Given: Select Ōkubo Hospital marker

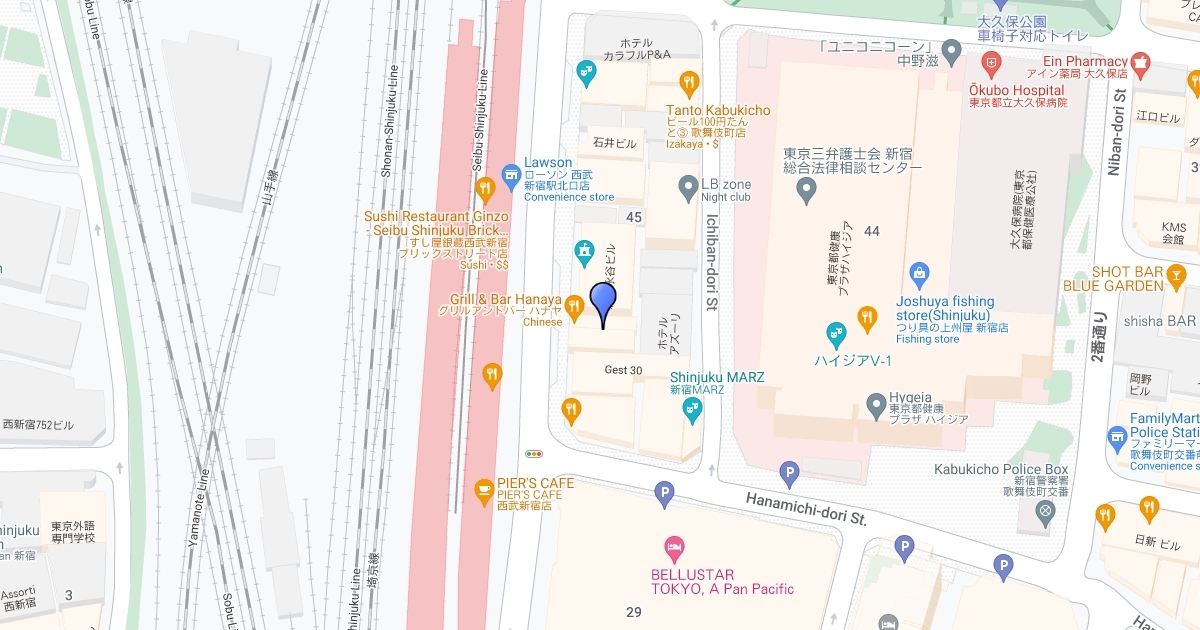Looking at the screenshot, I should pos(990,67).
